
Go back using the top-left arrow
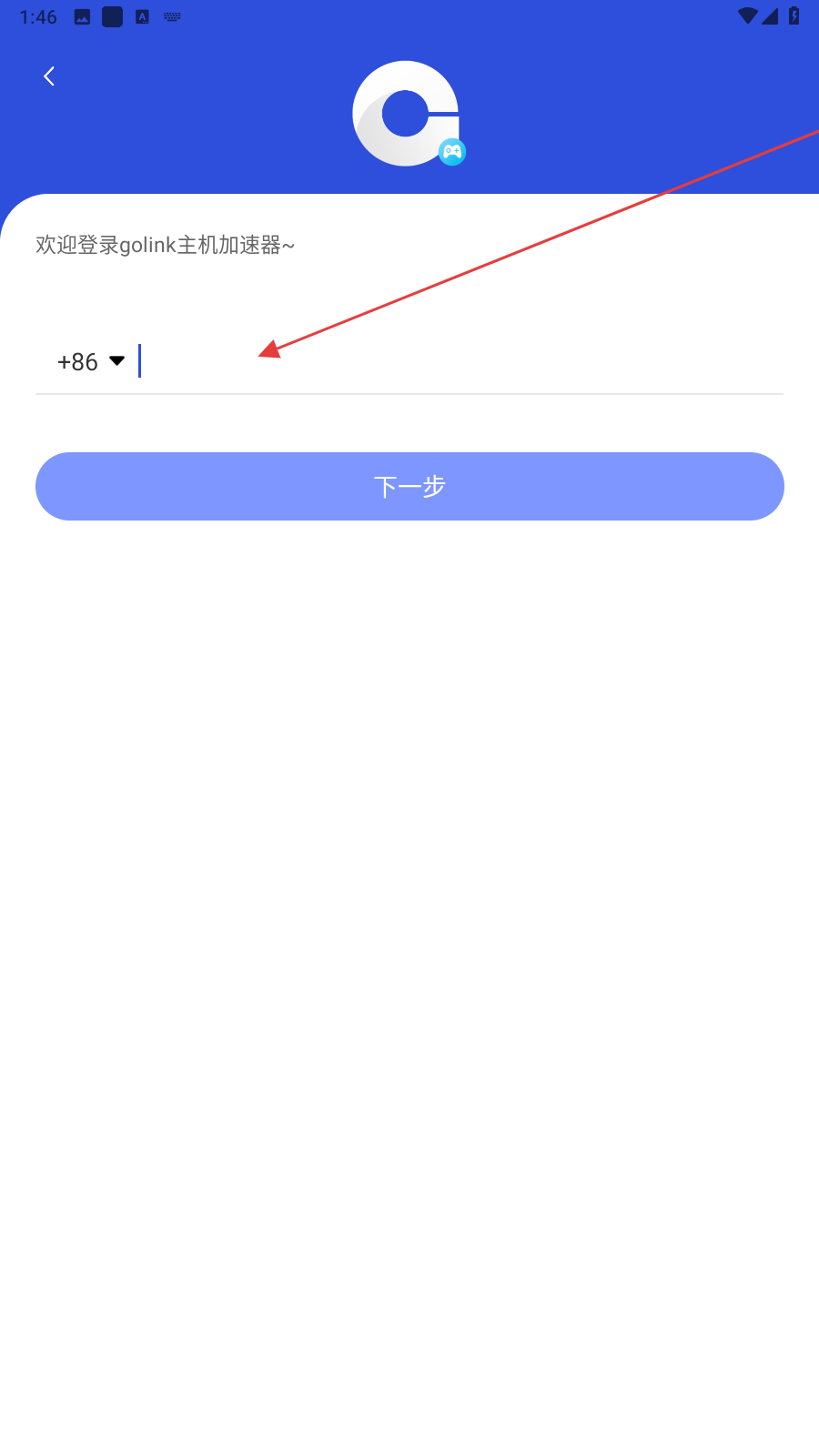coord(49,76)
